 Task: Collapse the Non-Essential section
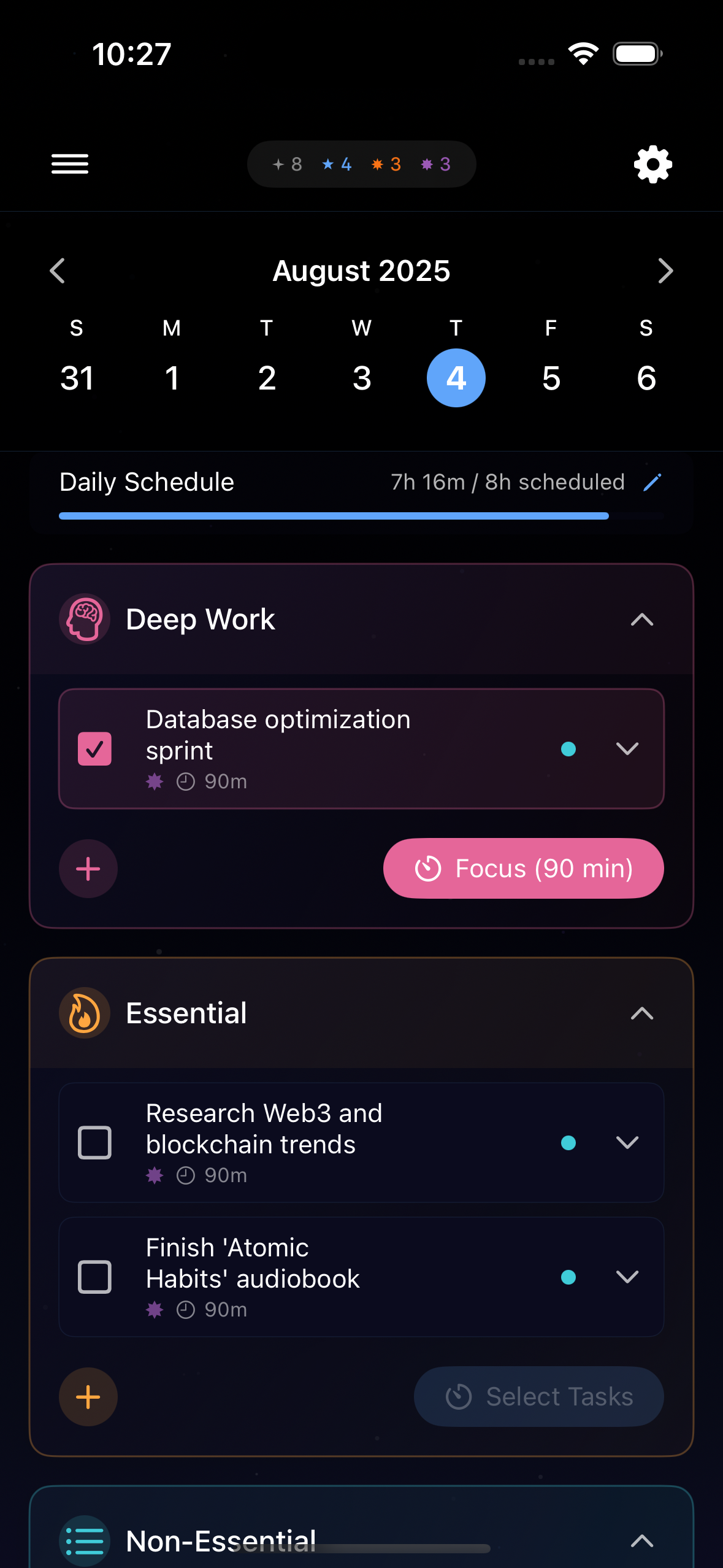coord(642,1540)
